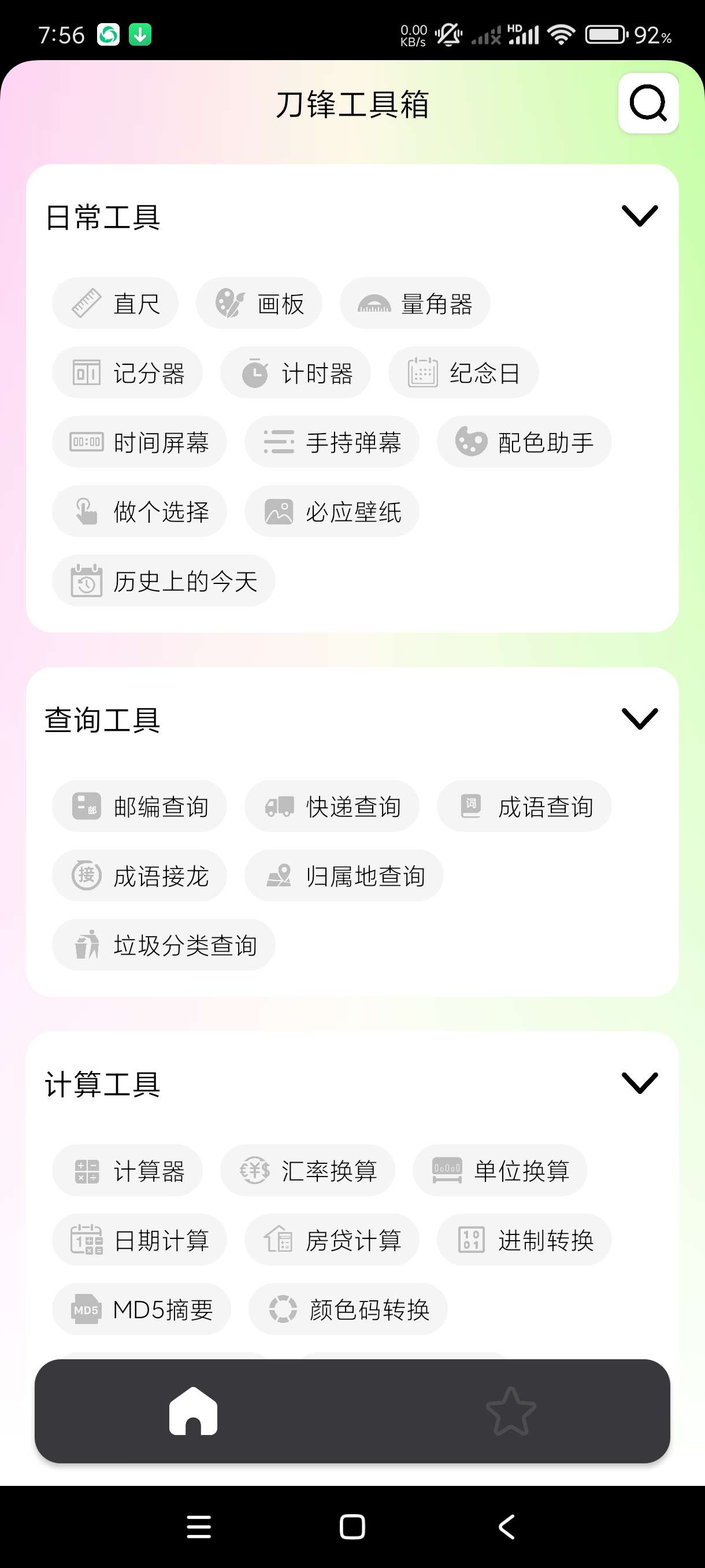Open the MD5摘要 tool
The width and height of the screenshot is (705, 1568).
[142, 1309]
